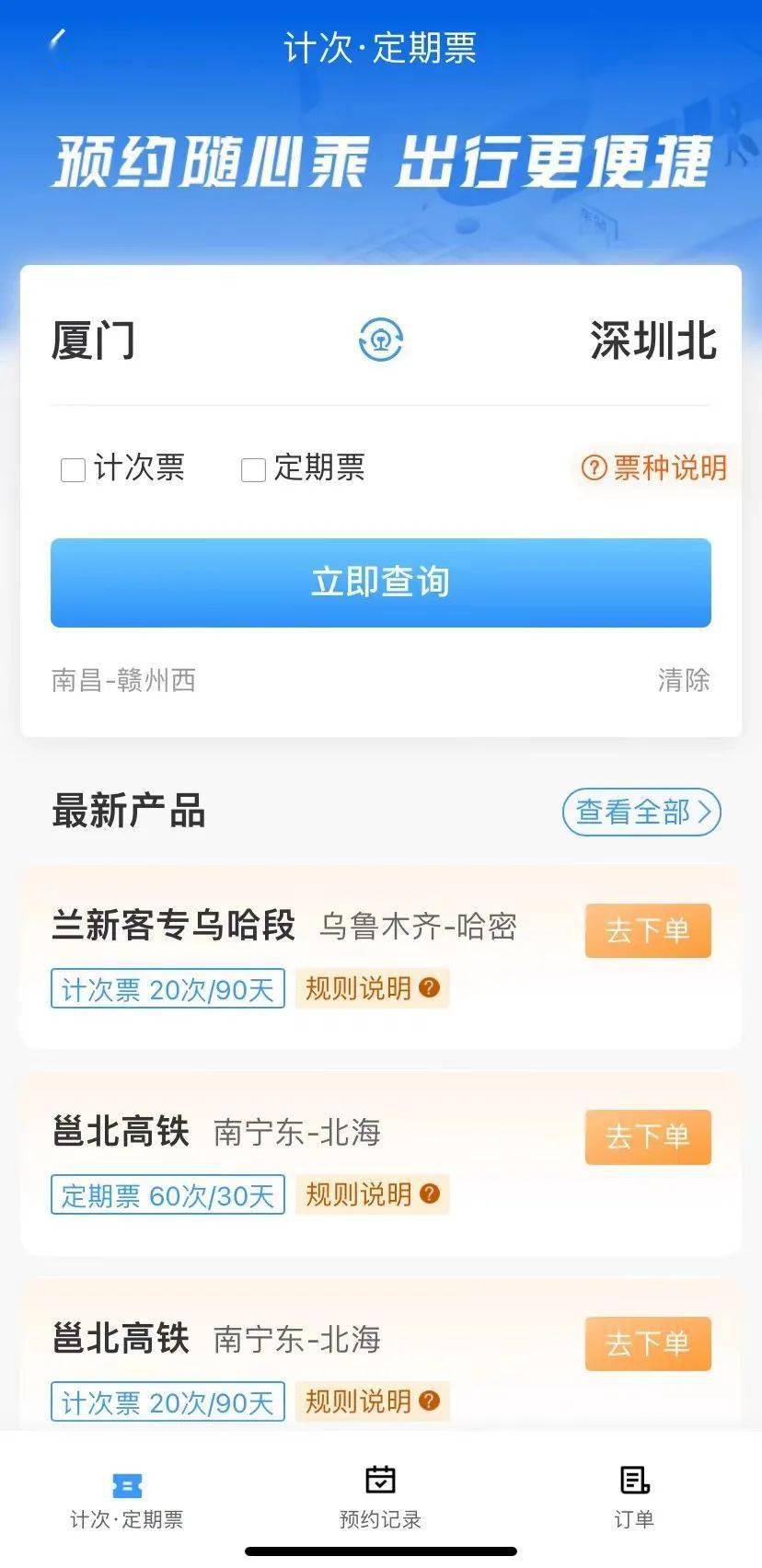762x1568 pixels.
Task: Tap the 立即查询 search button
Action: (381, 582)
